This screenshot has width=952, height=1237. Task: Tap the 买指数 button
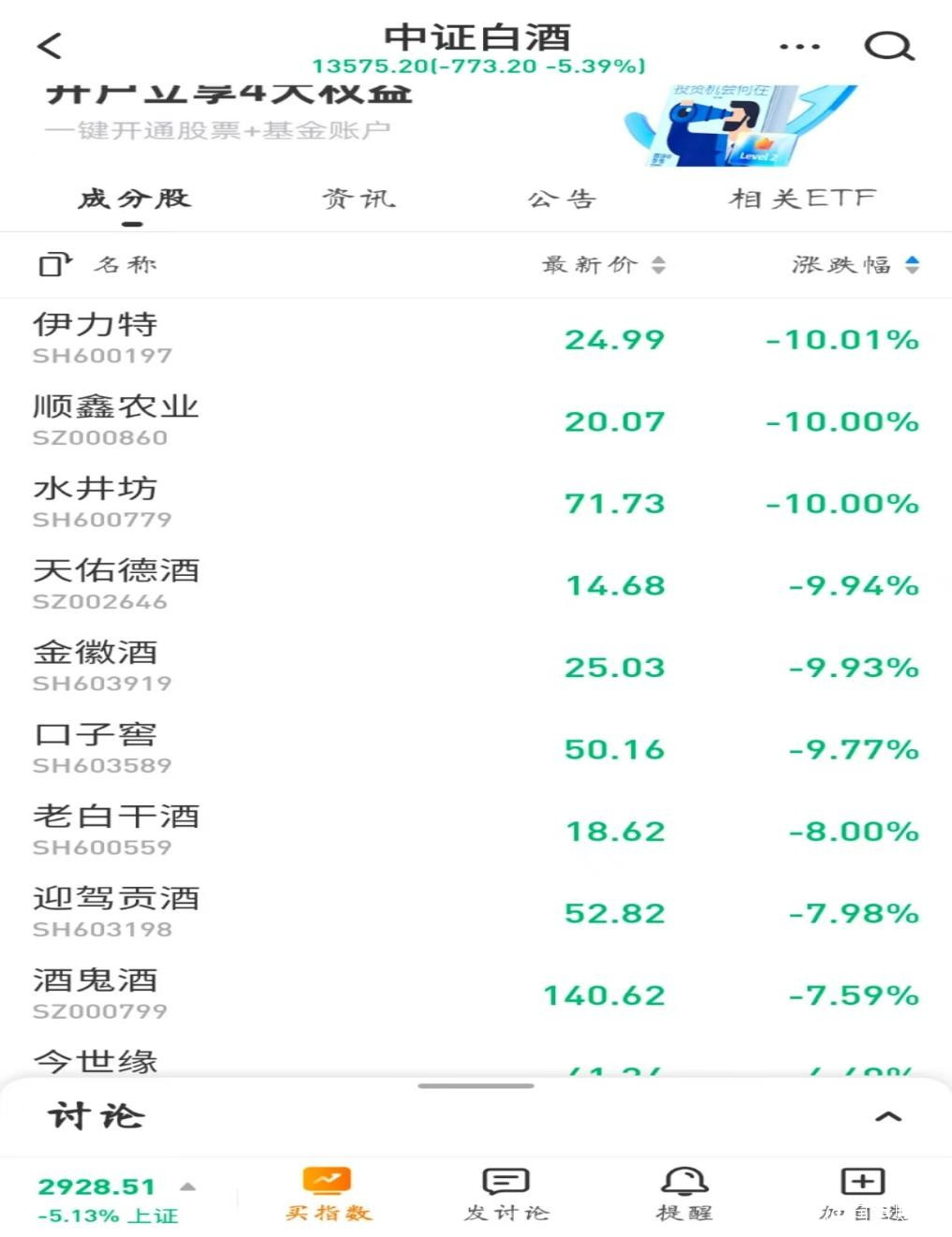[328, 1195]
